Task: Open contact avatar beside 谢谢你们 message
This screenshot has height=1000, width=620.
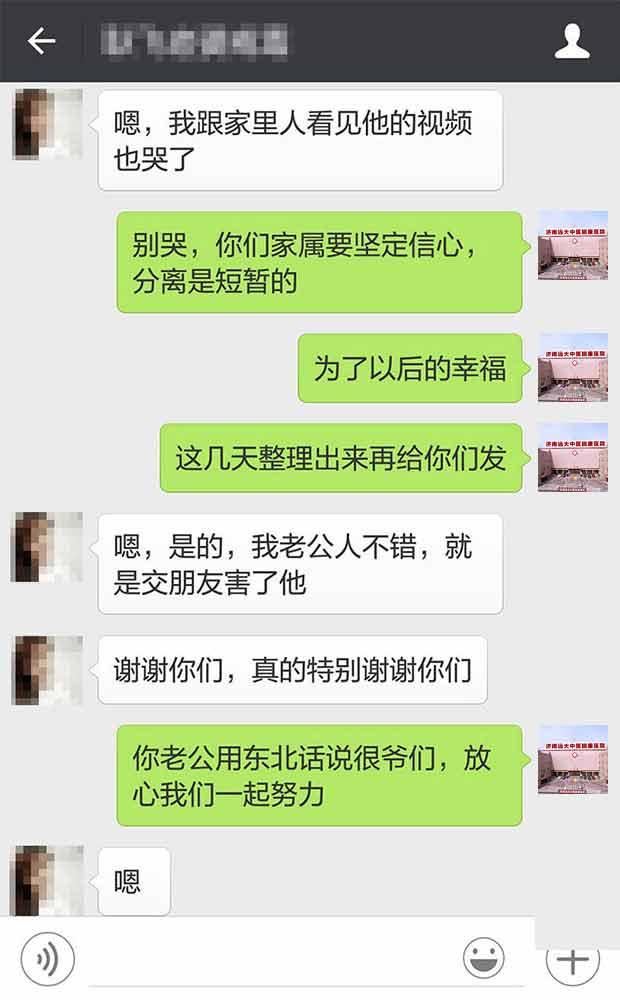Action: (47, 670)
